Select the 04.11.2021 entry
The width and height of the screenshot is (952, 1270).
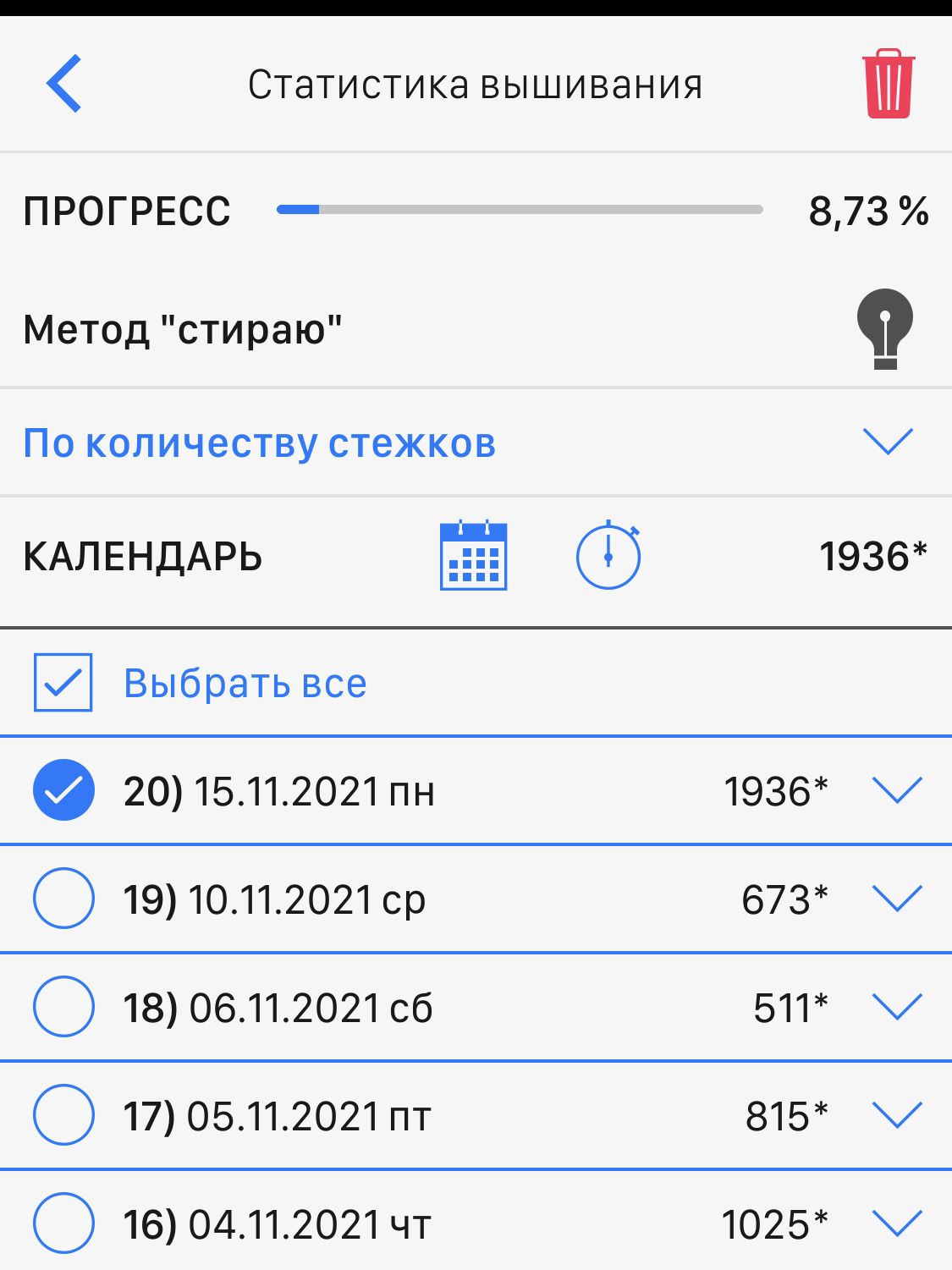(x=63, y=1223)
